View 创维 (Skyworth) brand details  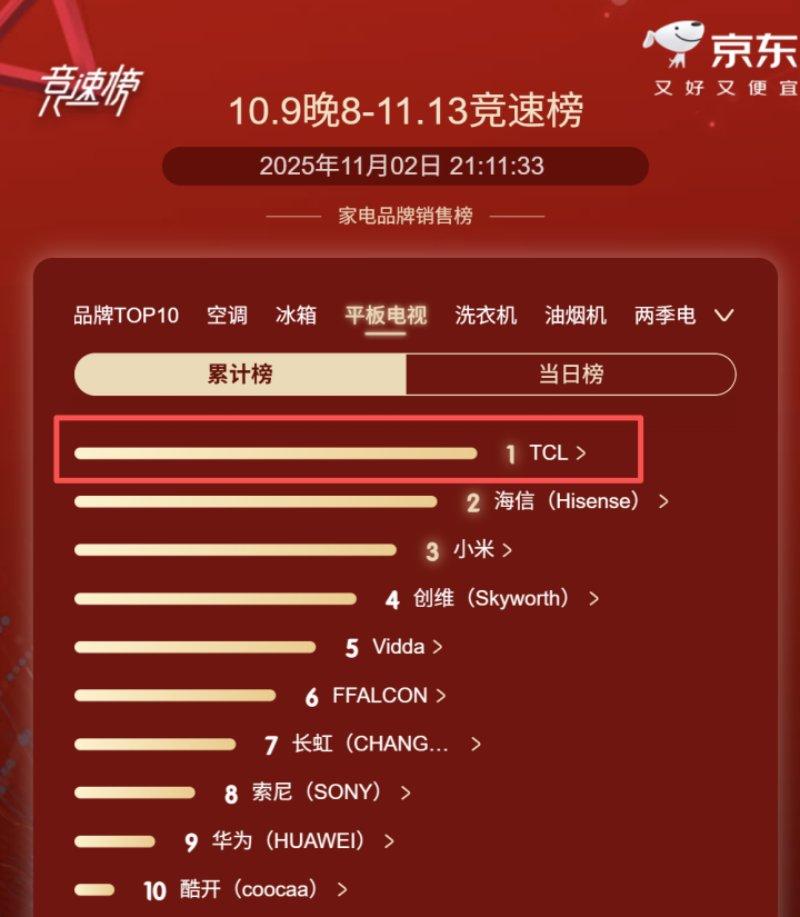click(x=492, y=598)
